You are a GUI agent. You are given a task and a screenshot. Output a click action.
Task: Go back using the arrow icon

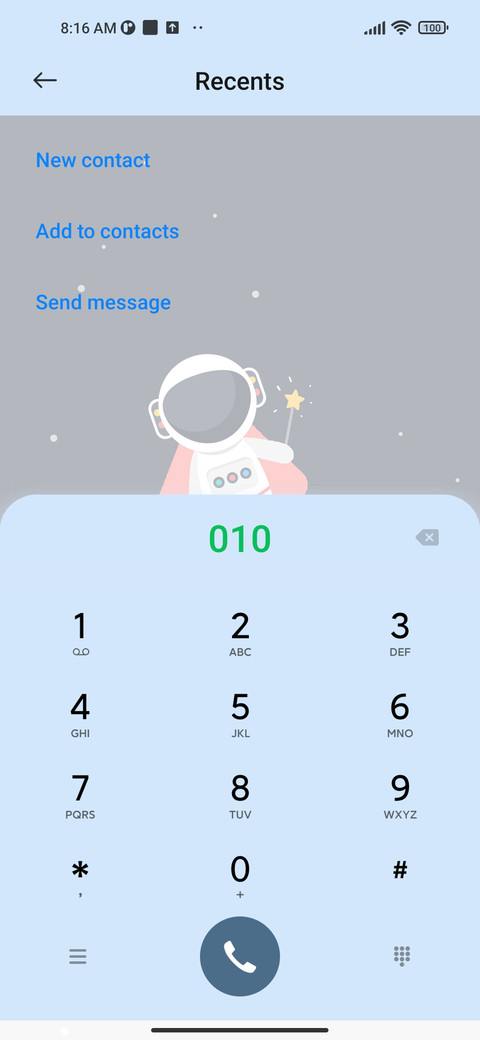[x=45, y=80]
